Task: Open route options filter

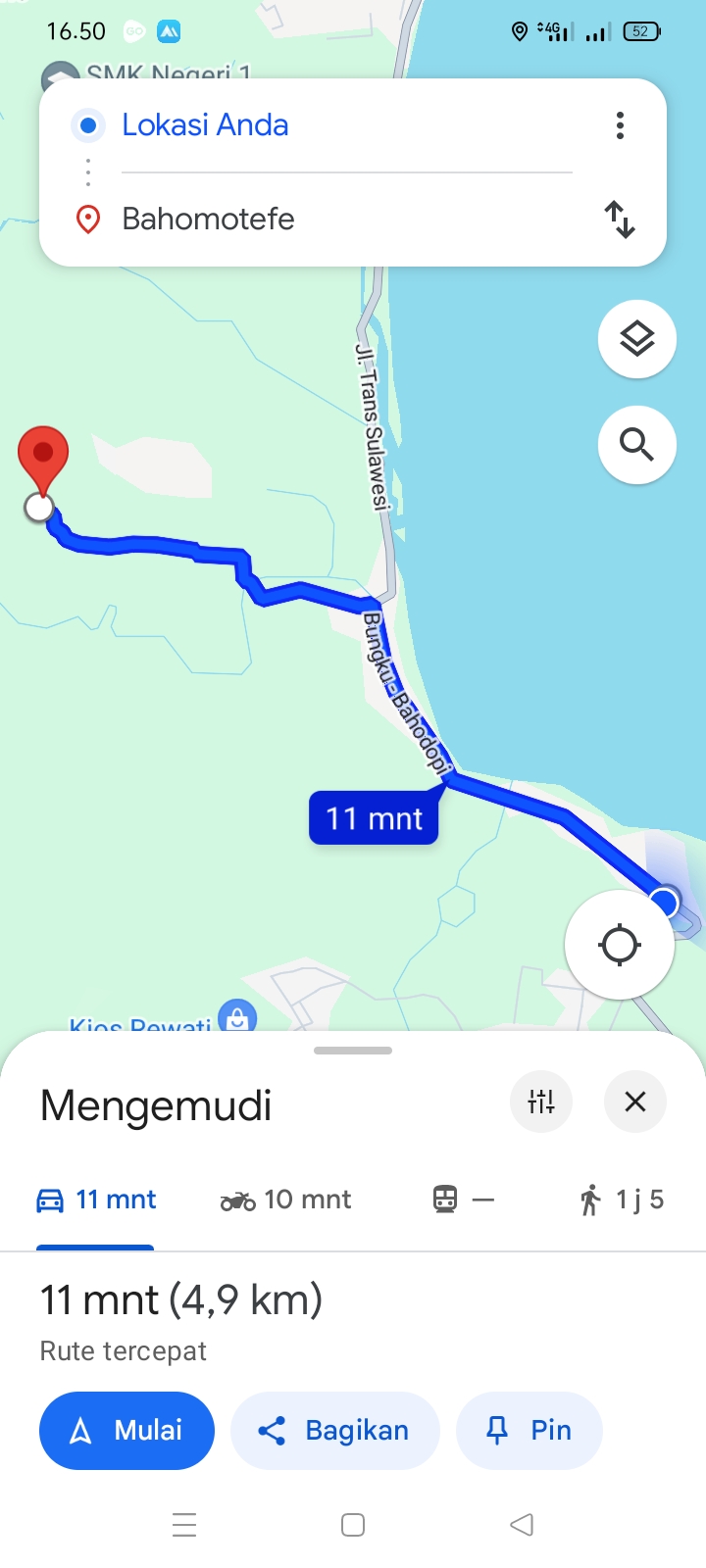Action: 541,1102
